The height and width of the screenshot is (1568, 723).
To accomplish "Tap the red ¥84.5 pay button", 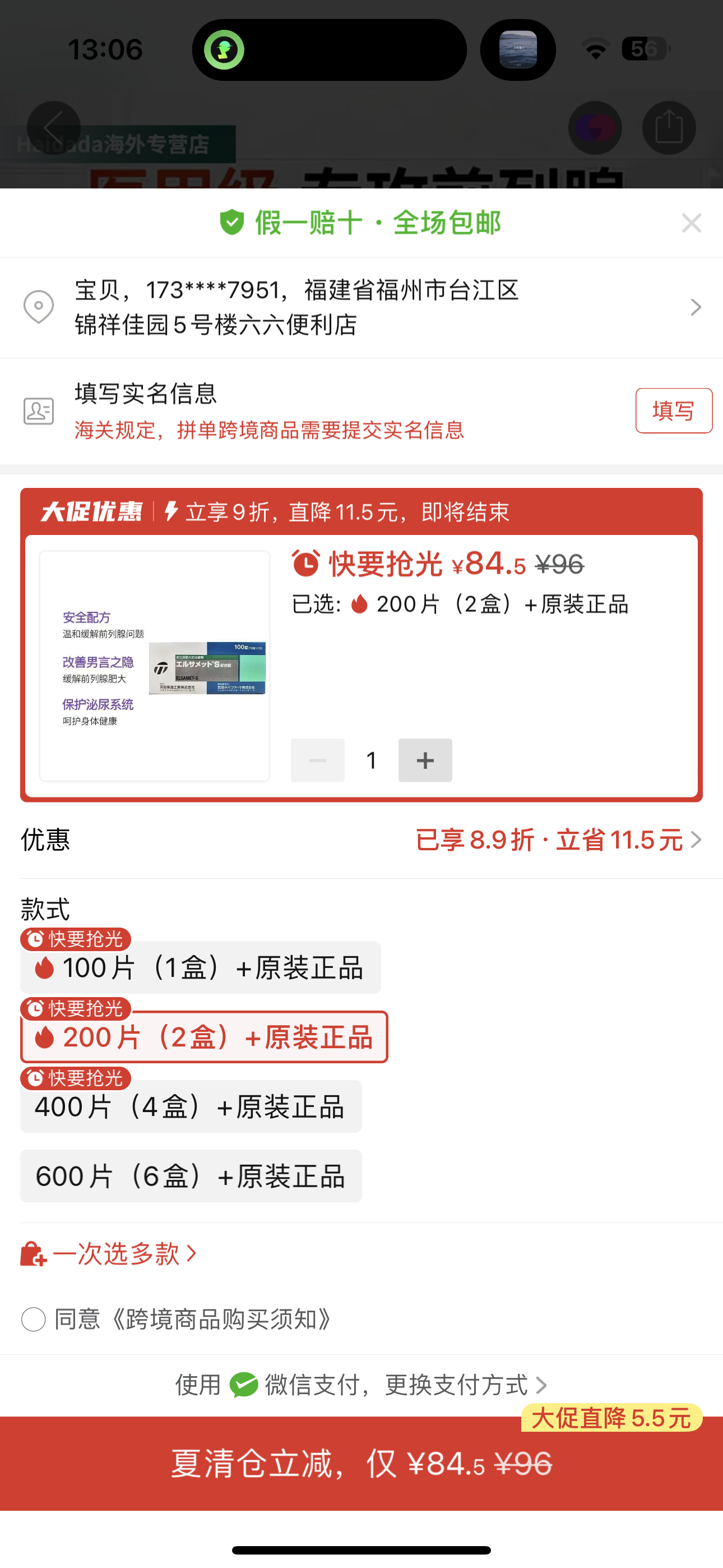I will coord(361,1463).
